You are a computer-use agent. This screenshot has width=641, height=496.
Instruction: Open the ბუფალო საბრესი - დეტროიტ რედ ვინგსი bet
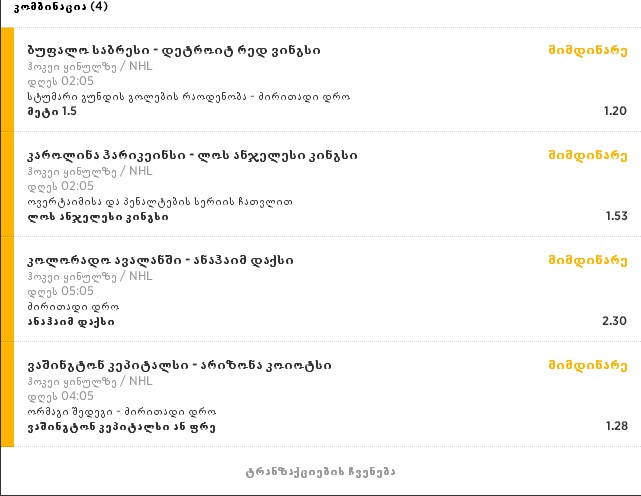click(x=174, y=50)
